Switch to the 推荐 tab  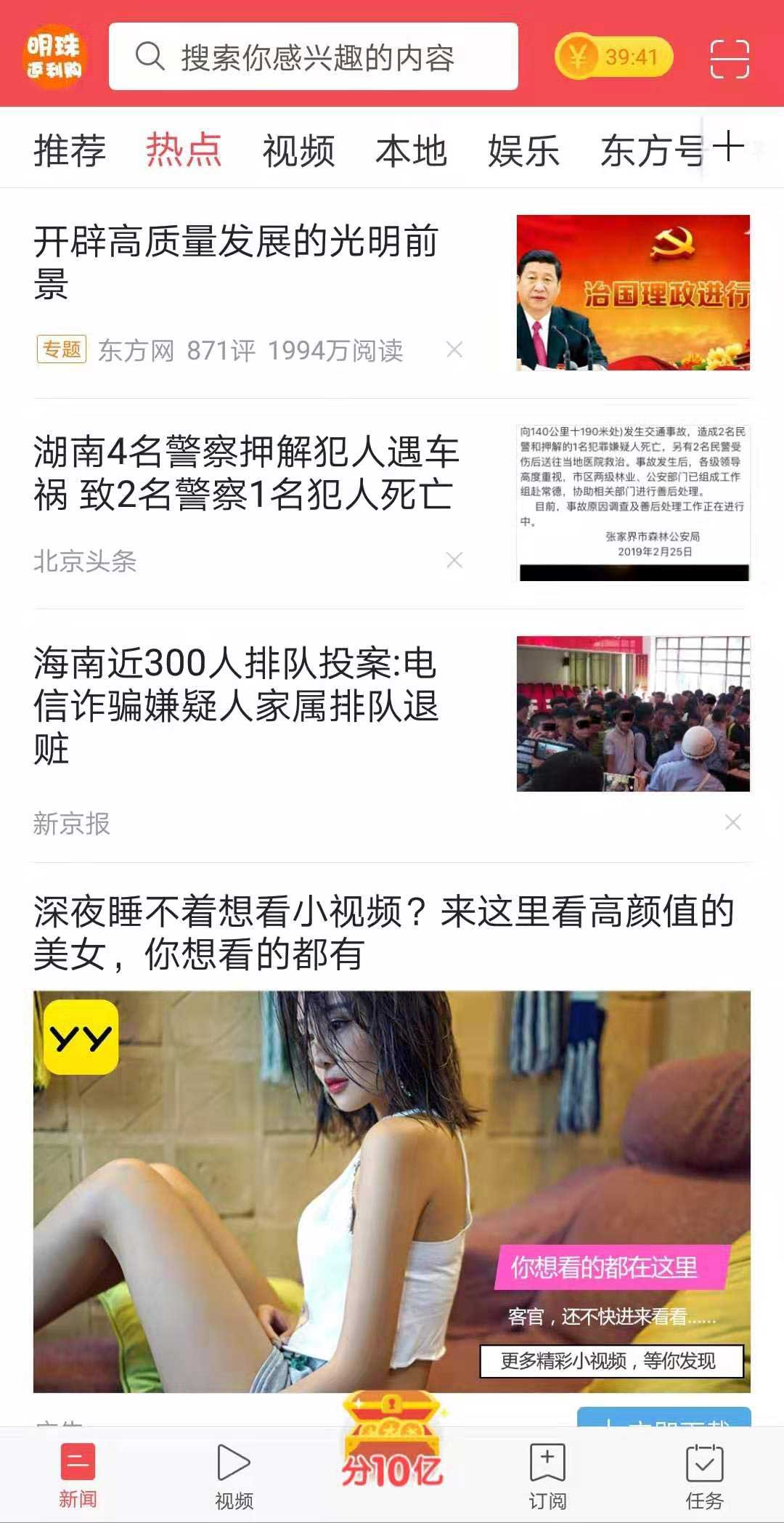point(70,150)
